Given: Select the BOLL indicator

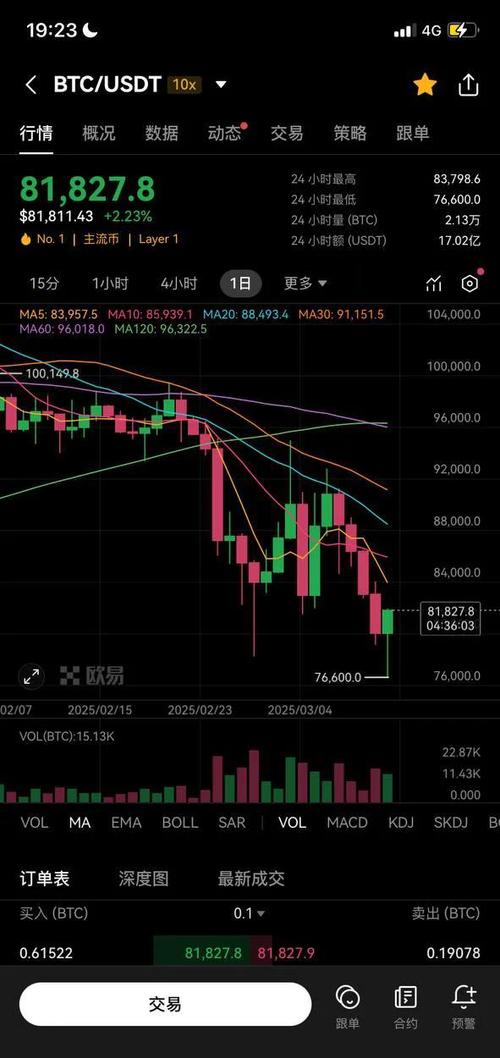Looking at the screenshot, I should [180, 823].
